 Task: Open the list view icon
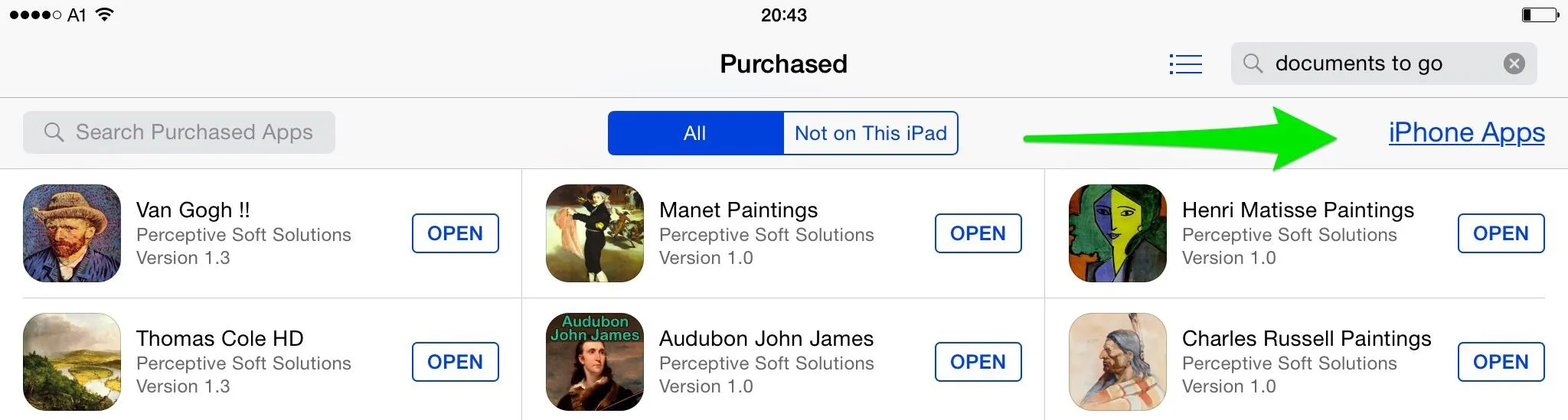(x=1185, y=64)
